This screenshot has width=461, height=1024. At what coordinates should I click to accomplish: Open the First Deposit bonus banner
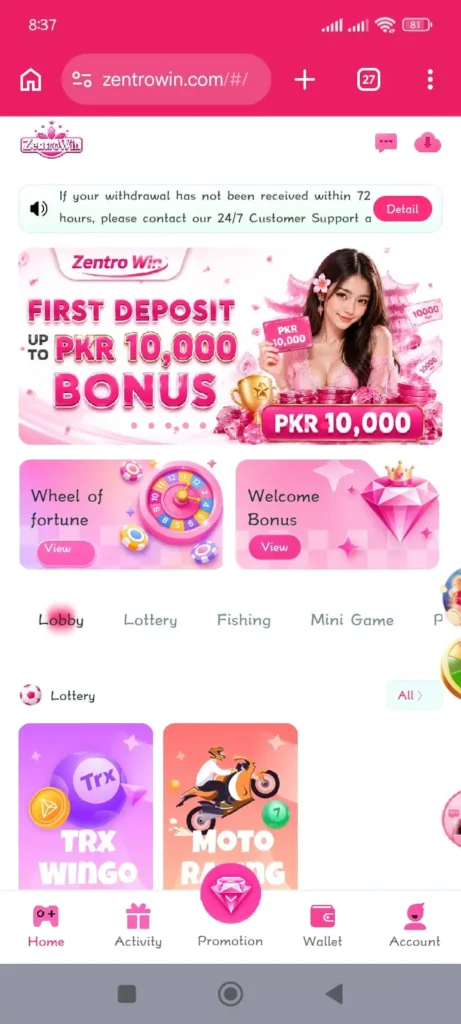[230, 346]
